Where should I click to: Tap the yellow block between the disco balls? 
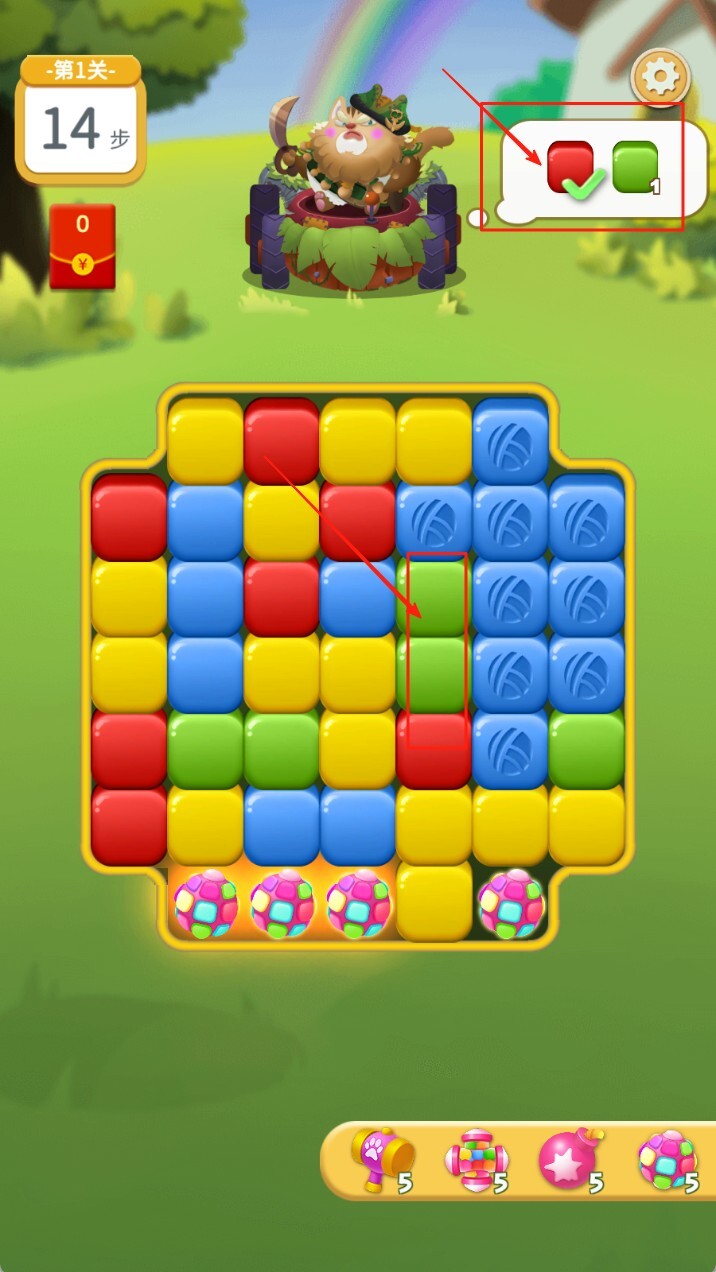[x=434, y=902]
